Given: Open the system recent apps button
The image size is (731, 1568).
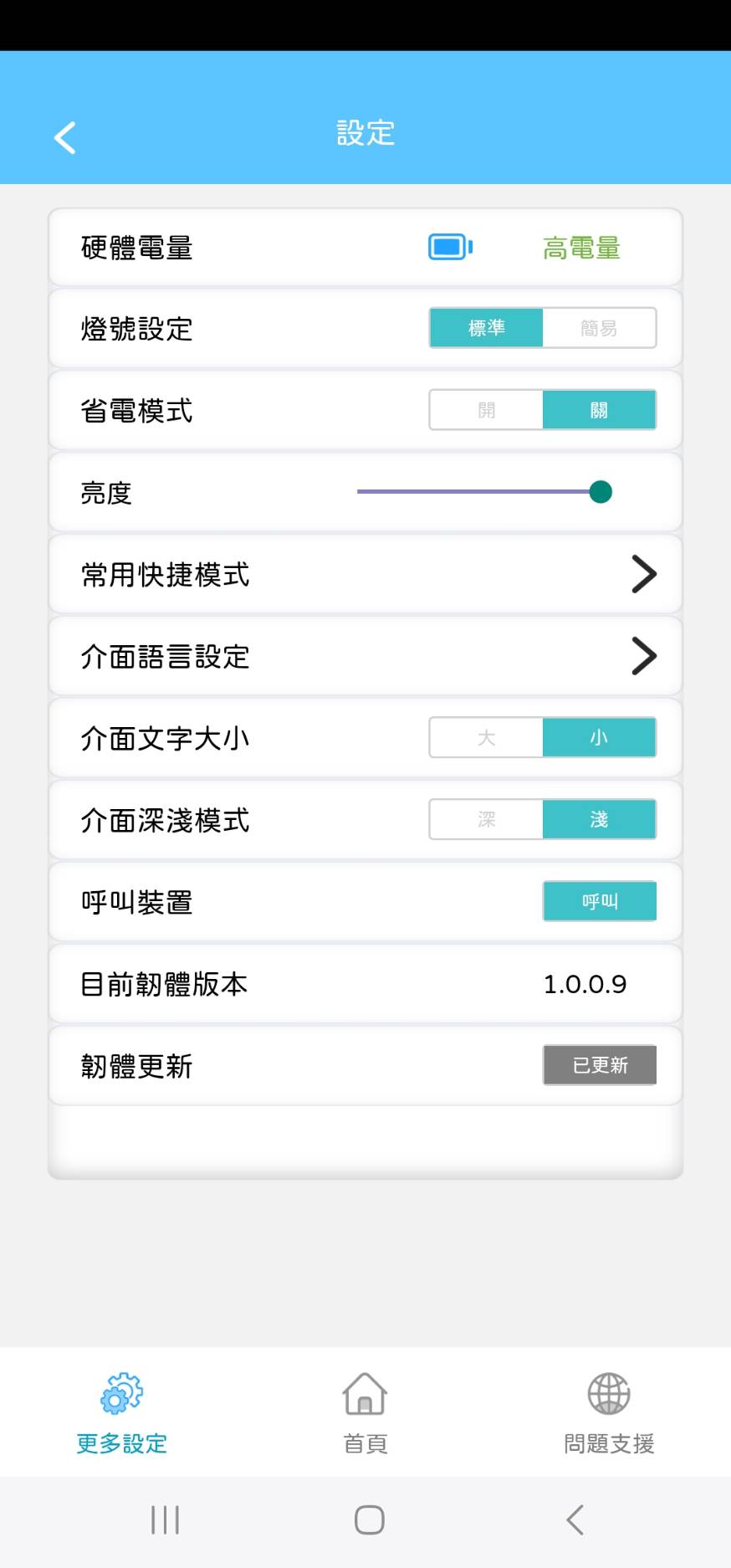Looking at the screenshot, I should point(165,1519).
